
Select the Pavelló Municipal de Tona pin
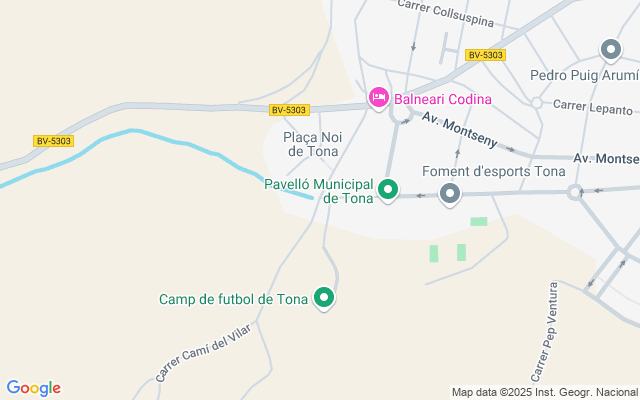point(388,188)
